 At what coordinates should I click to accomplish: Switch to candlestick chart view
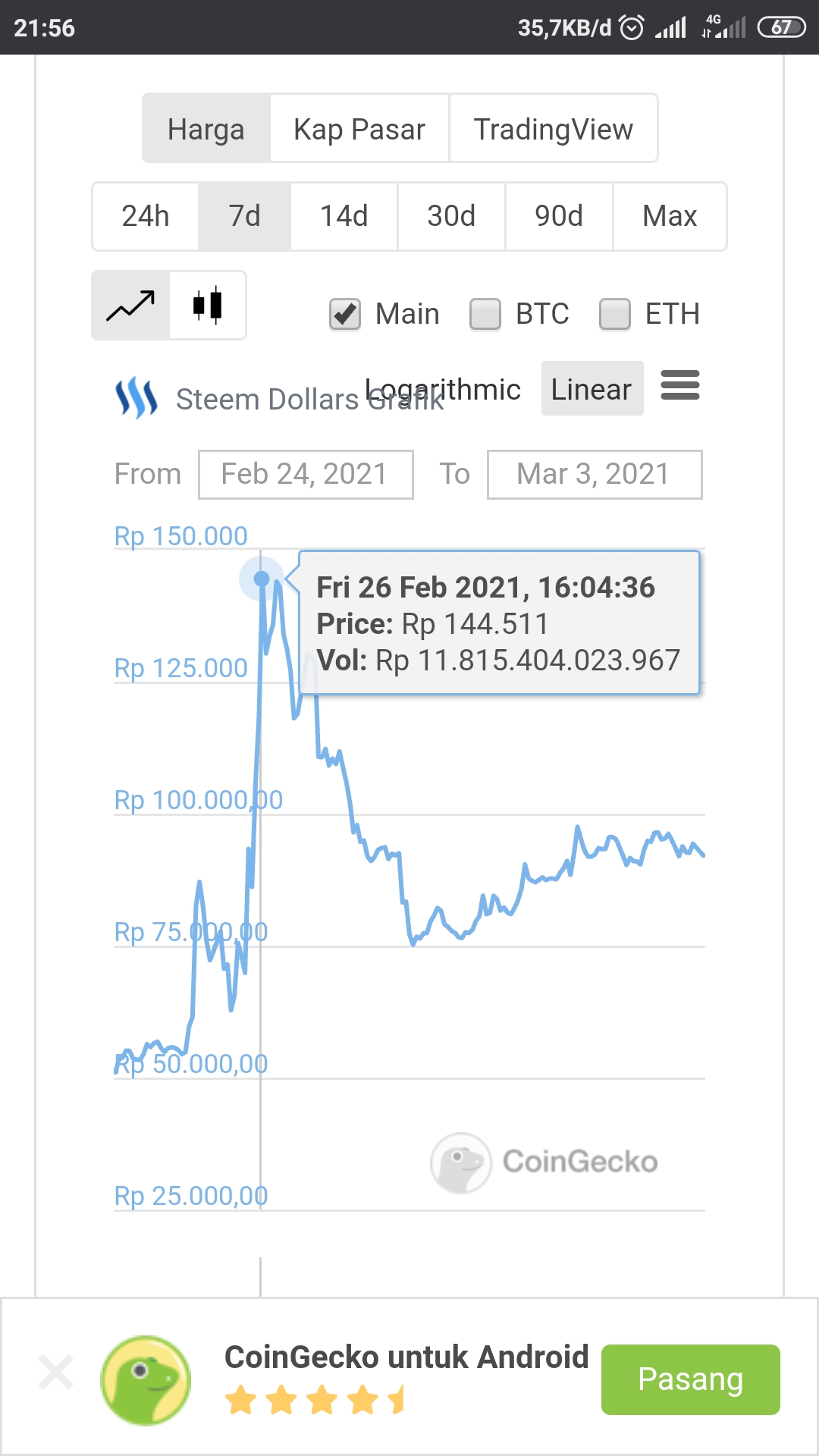coord(208,306)
